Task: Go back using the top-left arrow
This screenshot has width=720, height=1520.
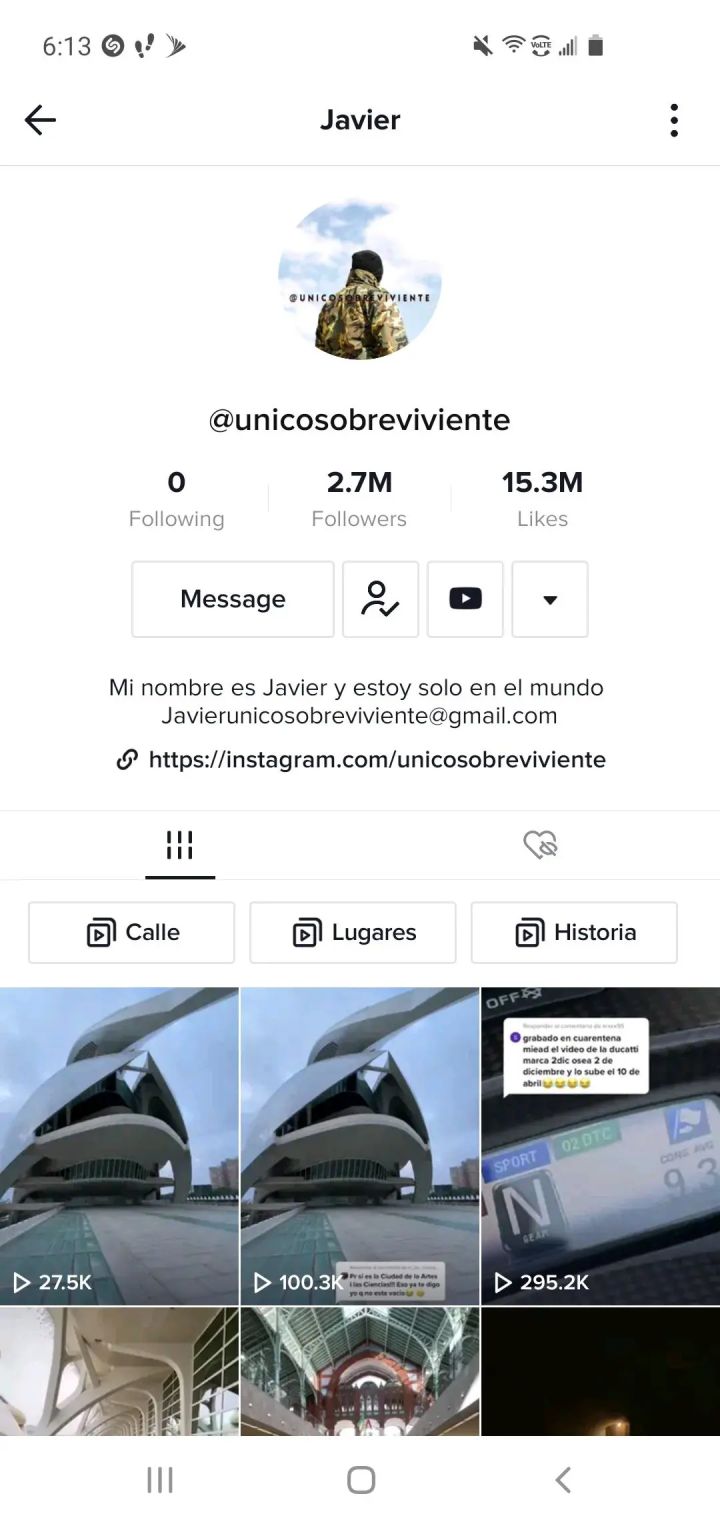Action: click(x=40, y=121)
